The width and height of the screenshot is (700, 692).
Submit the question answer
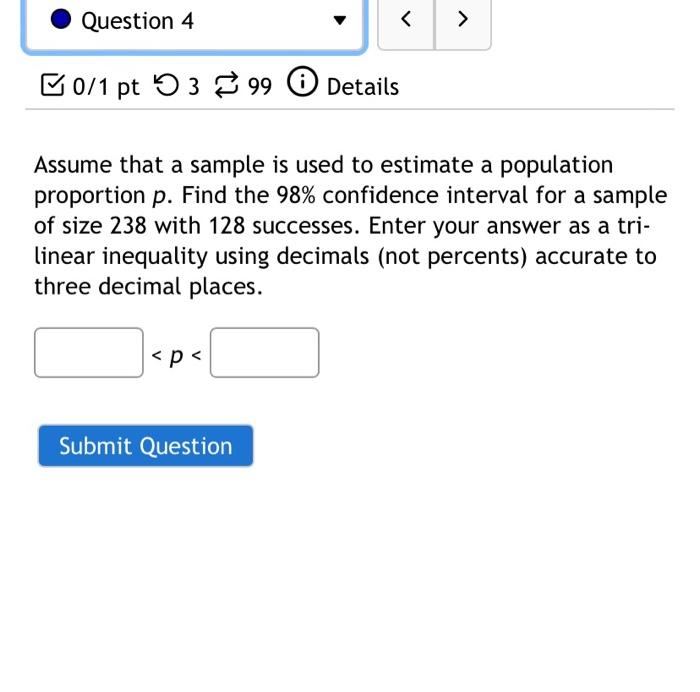tap(146, 446)
